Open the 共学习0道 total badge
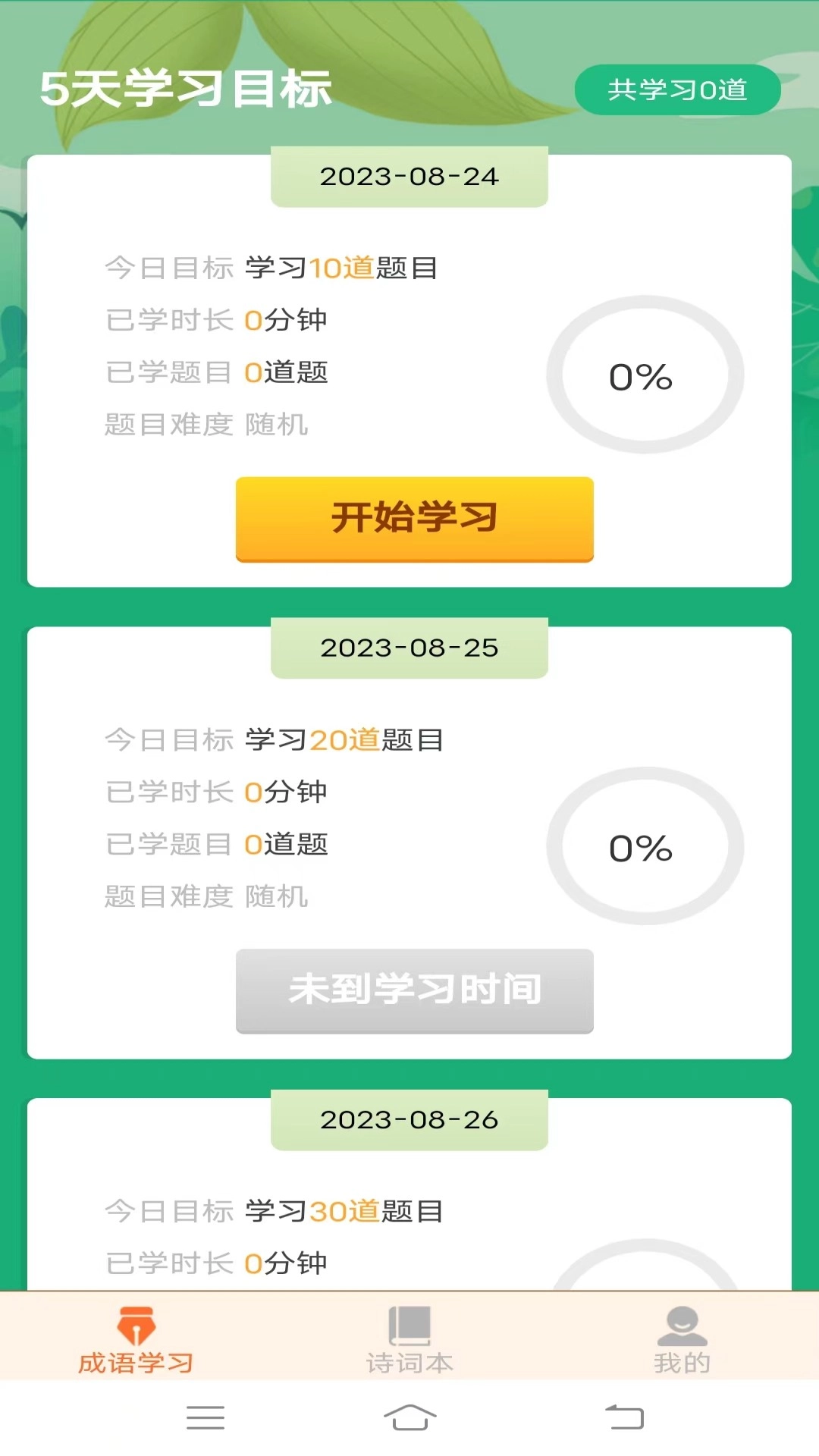The width and height of the screenshot is (819, 1456). click(677, 90)
